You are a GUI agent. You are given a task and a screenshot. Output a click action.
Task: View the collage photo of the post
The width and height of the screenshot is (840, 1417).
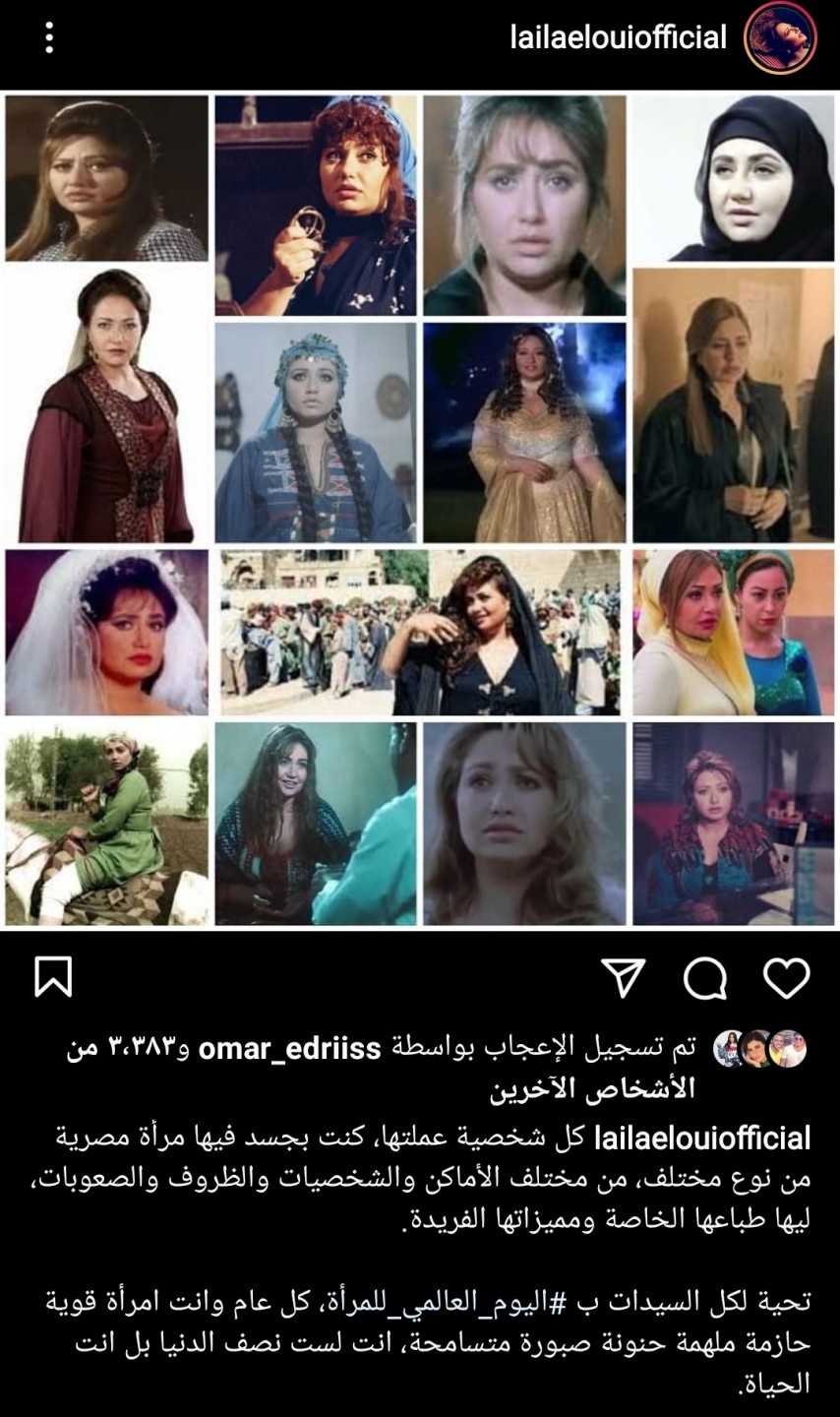coord(420,510)
